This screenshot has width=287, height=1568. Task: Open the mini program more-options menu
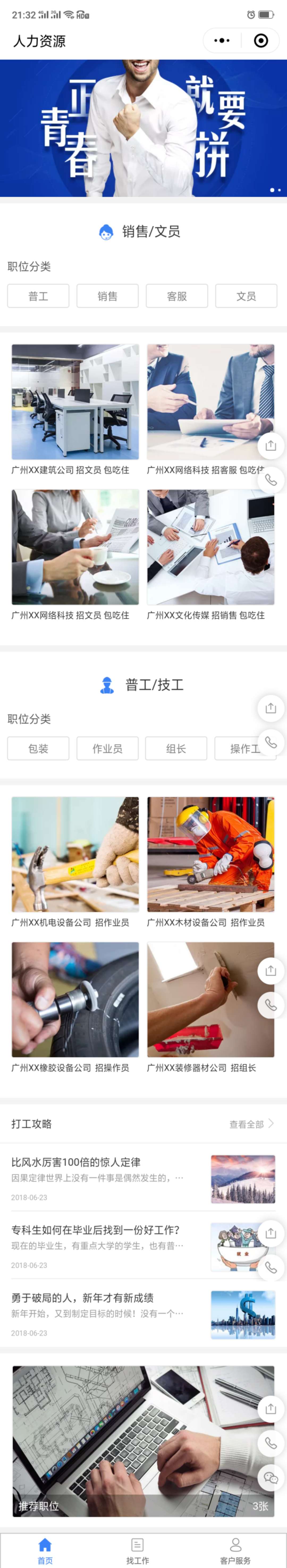point(222,41)
